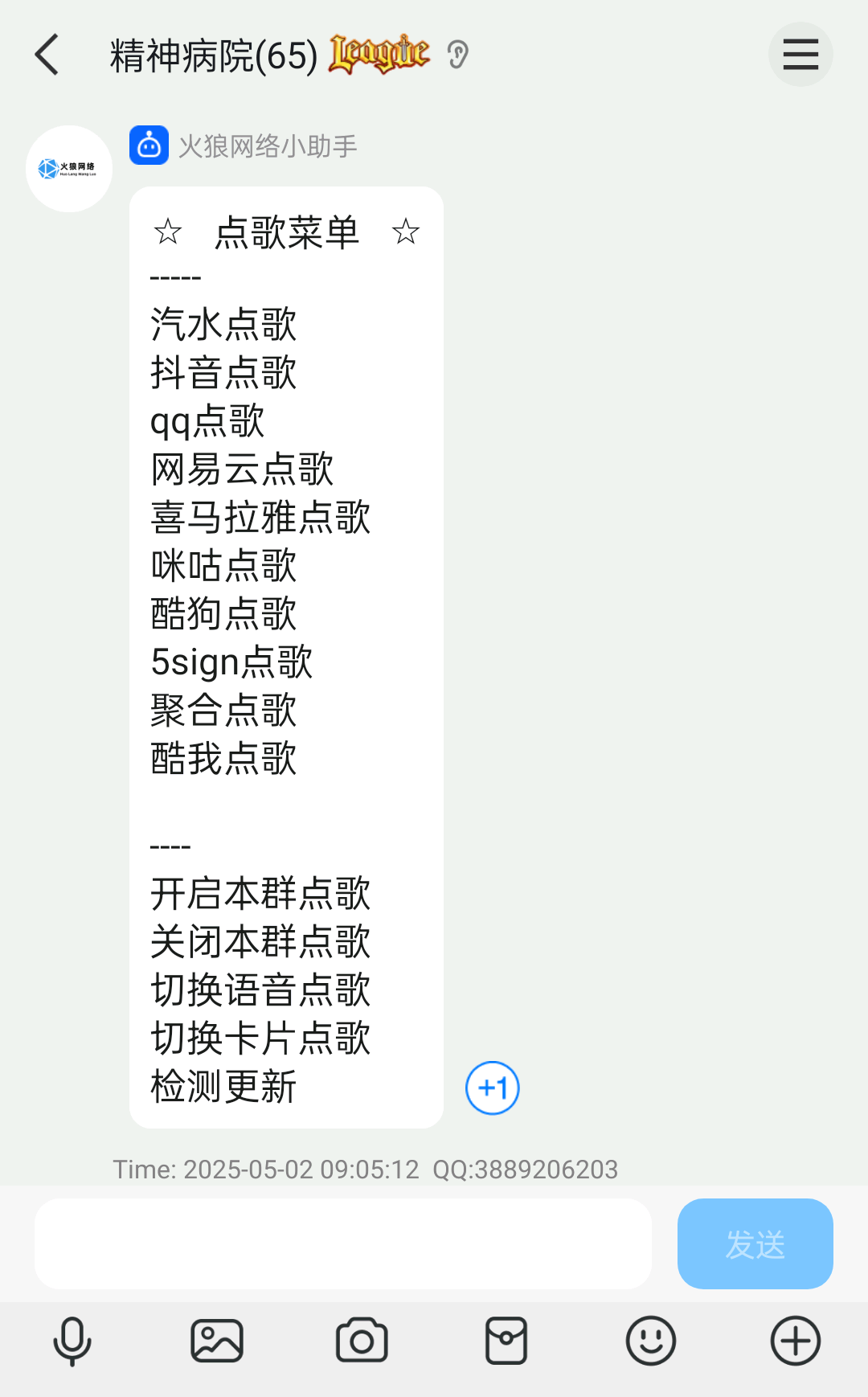This screenshot has height=1397, width=868.
Task: Expand more options with plus icon
Action: point(796,1341)
